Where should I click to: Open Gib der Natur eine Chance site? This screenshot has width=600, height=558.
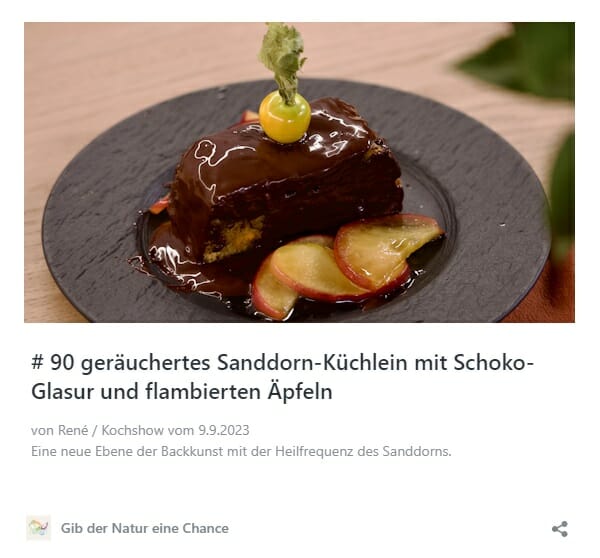[x=144, y=528]
